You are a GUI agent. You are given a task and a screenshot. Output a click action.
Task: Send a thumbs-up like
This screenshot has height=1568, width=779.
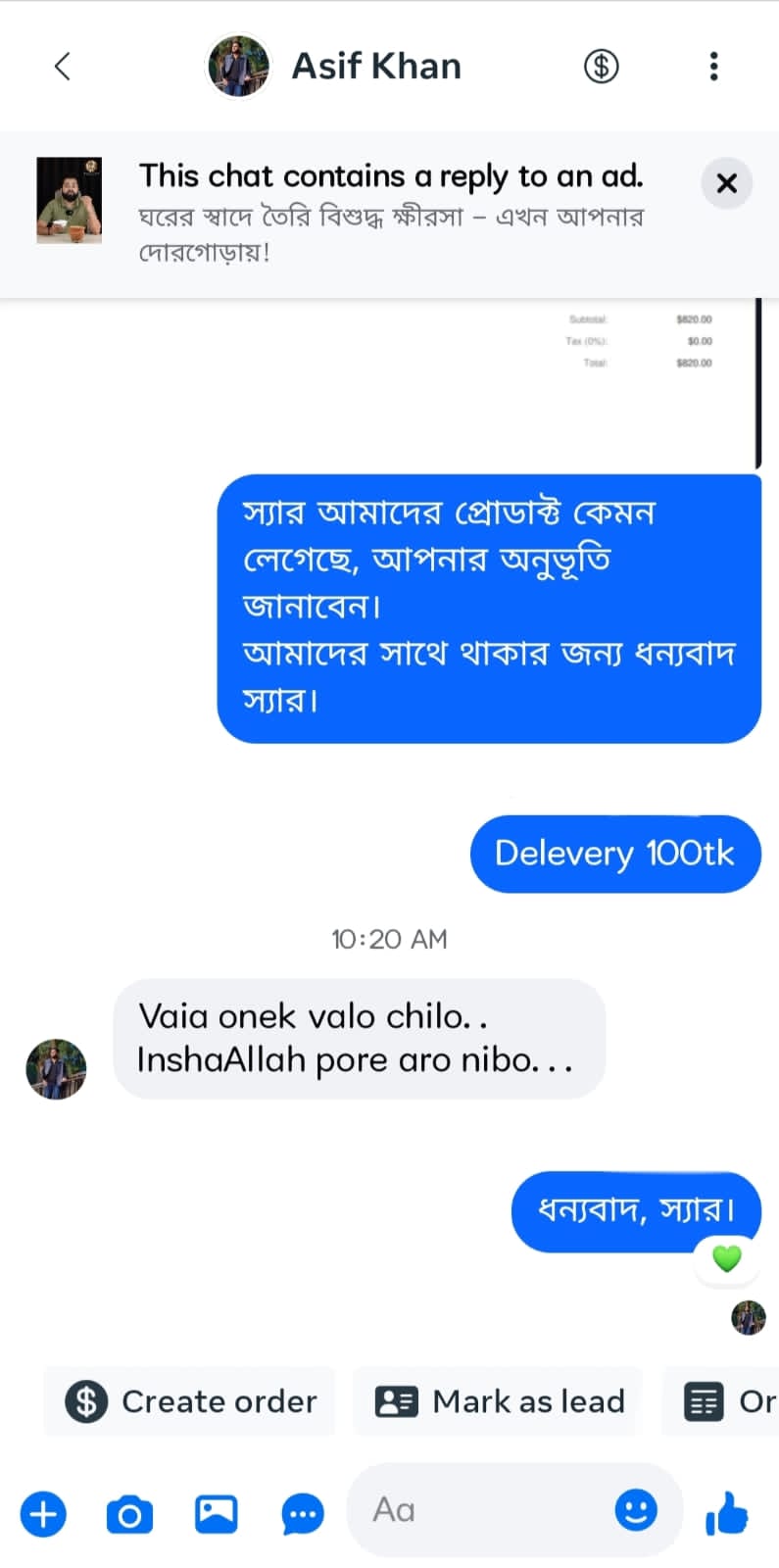coord(726,1514)
